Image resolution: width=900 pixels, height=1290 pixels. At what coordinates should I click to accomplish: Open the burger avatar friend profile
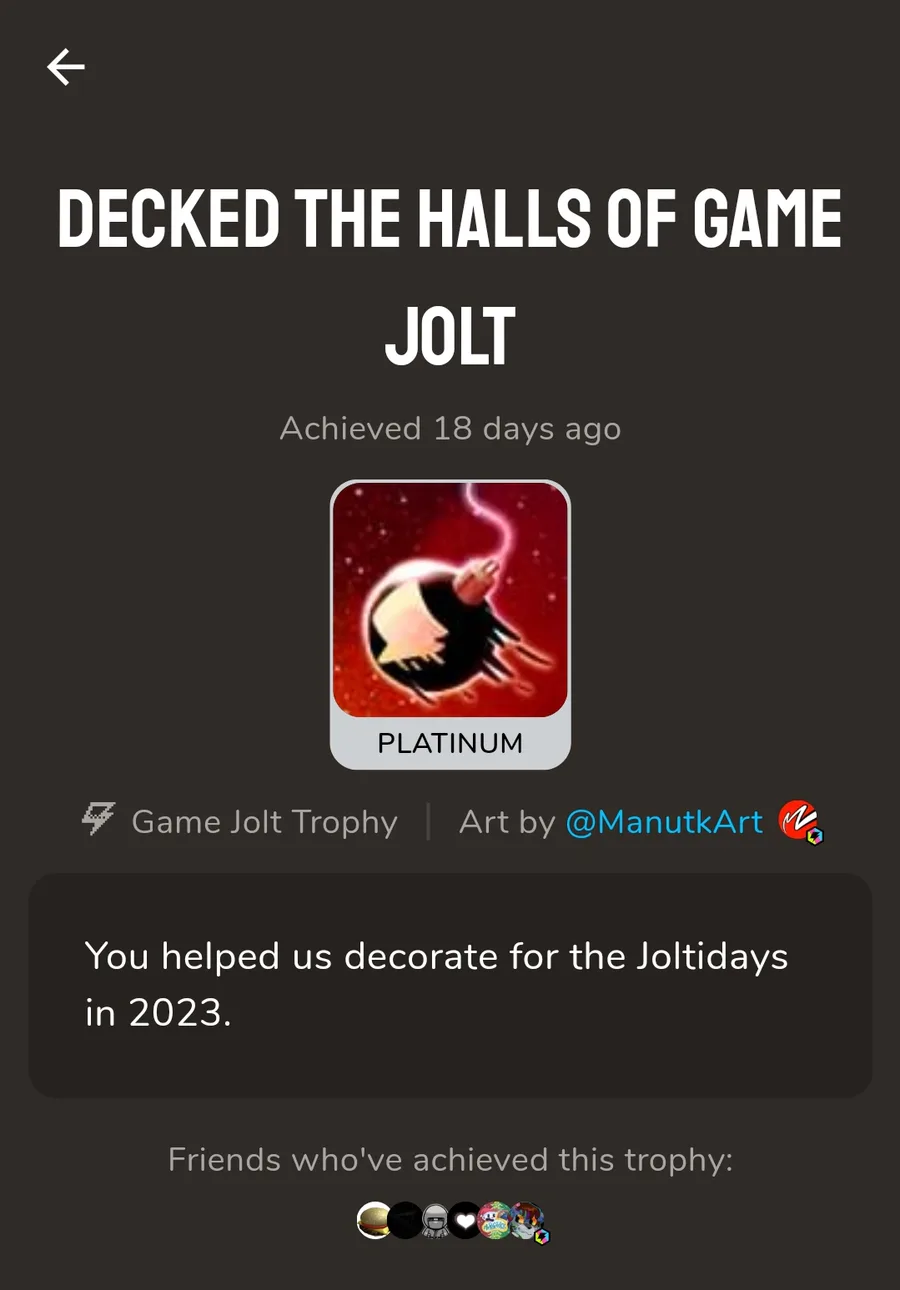click(x=375, y=1220)
